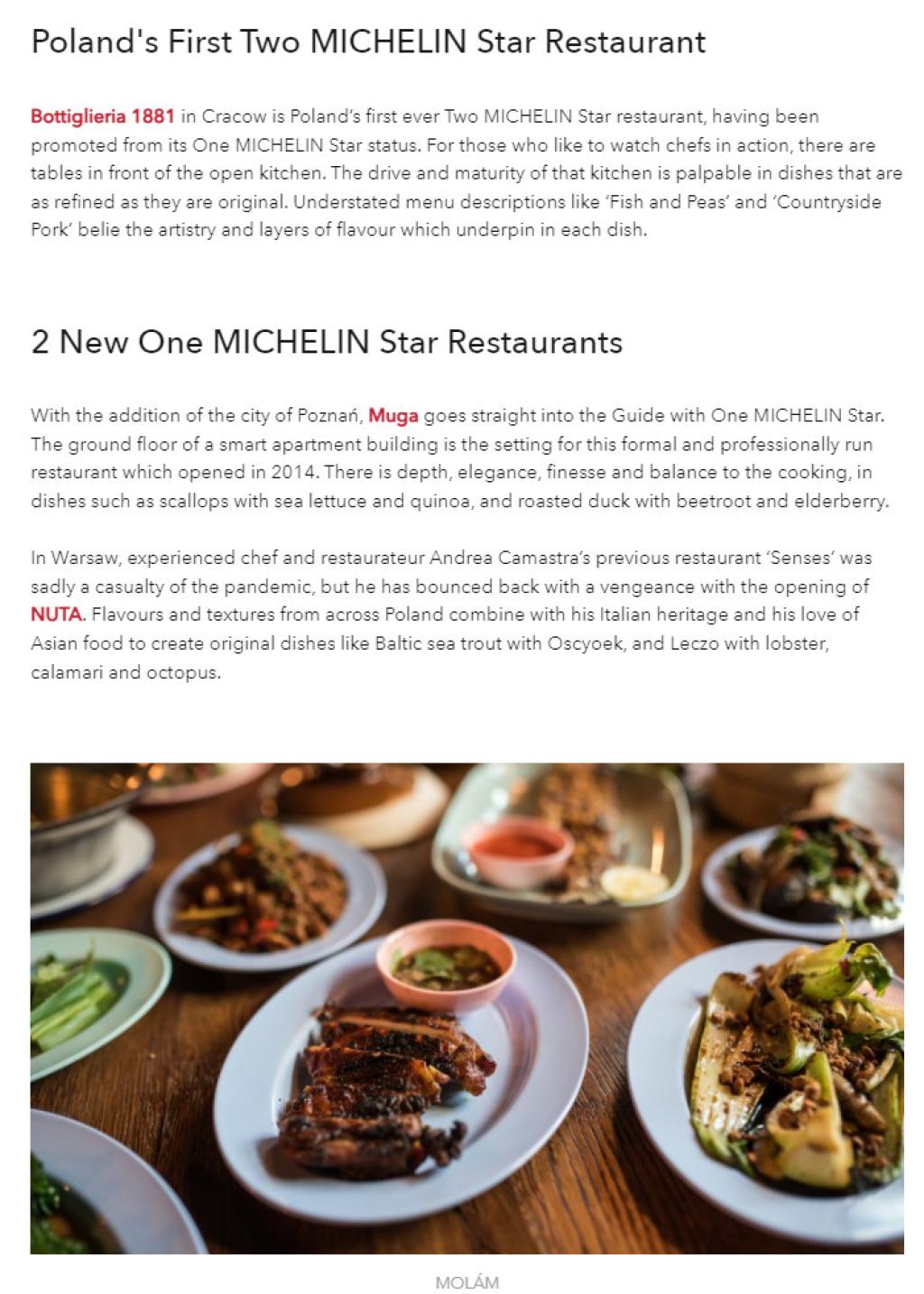Follow the NUTA restaurant link

pyautogui.click(x=57, y=615)
